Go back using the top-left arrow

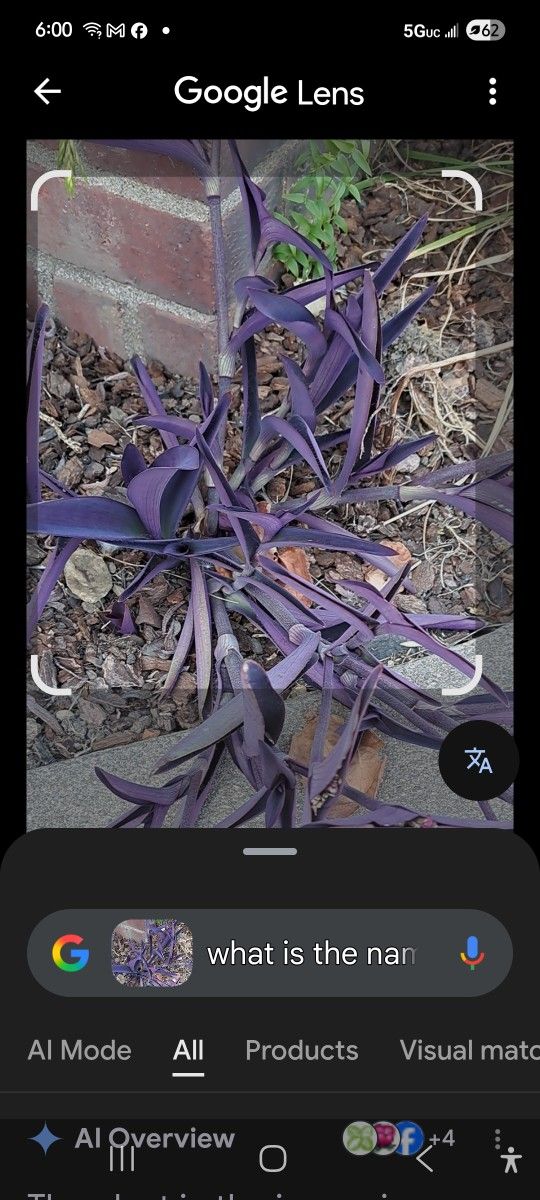(x=48, y=92)
